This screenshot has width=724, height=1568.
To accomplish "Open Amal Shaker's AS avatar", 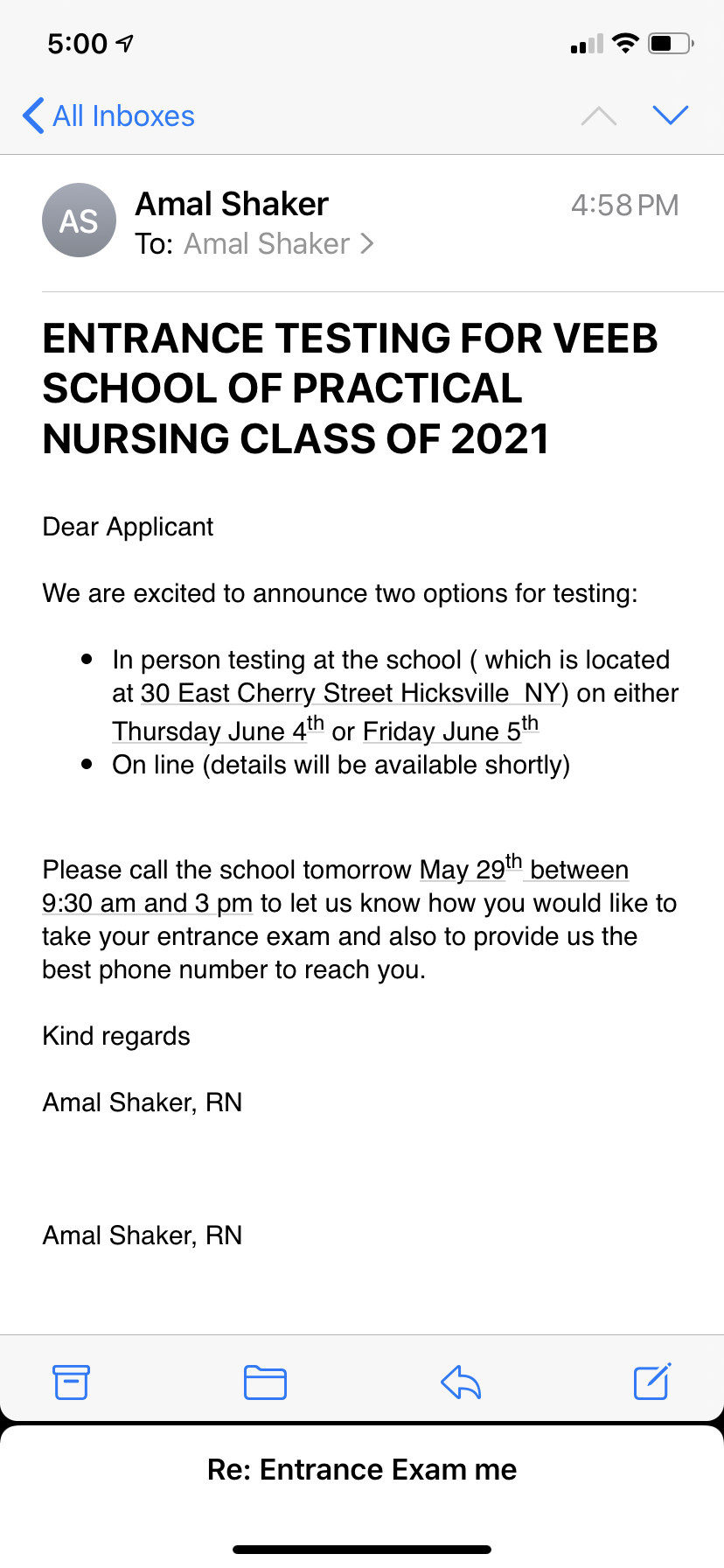I will coord(79,220).
